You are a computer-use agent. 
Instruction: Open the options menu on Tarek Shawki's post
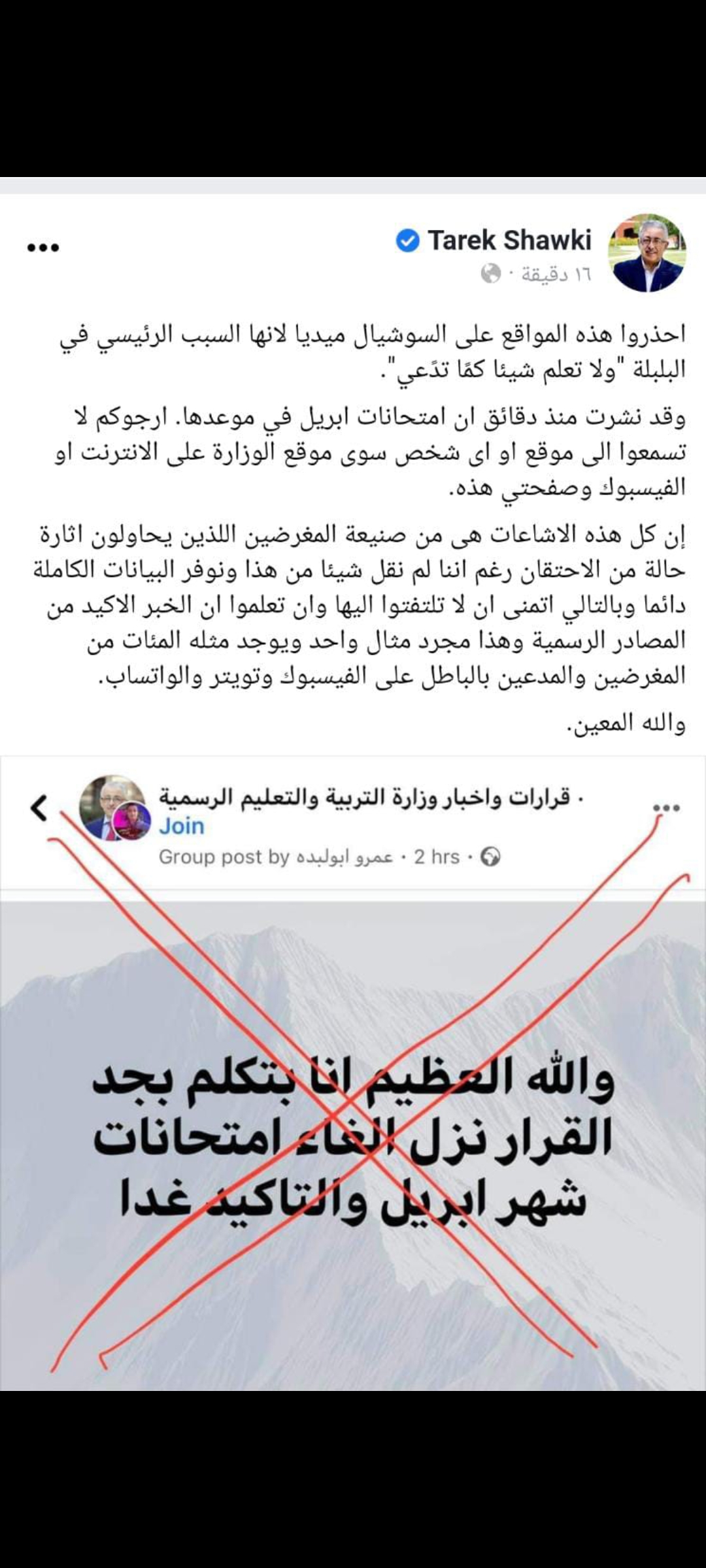[x=43, y=248]
